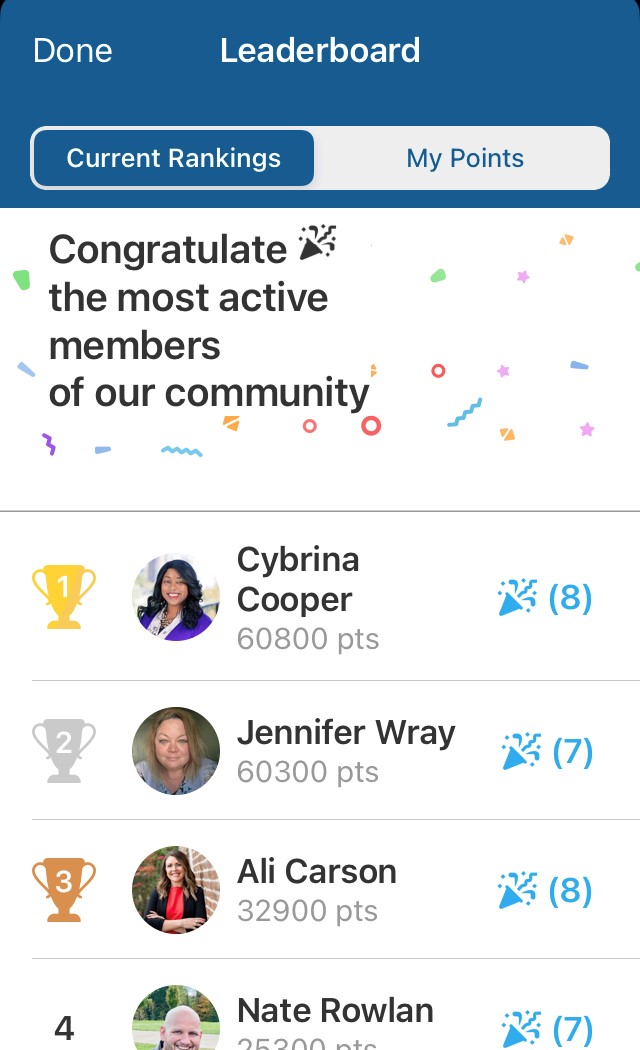Open Jennifer Wray's leaderboard entry
Viewport: 640px width, 1050px height.
(x=345, y=750)
